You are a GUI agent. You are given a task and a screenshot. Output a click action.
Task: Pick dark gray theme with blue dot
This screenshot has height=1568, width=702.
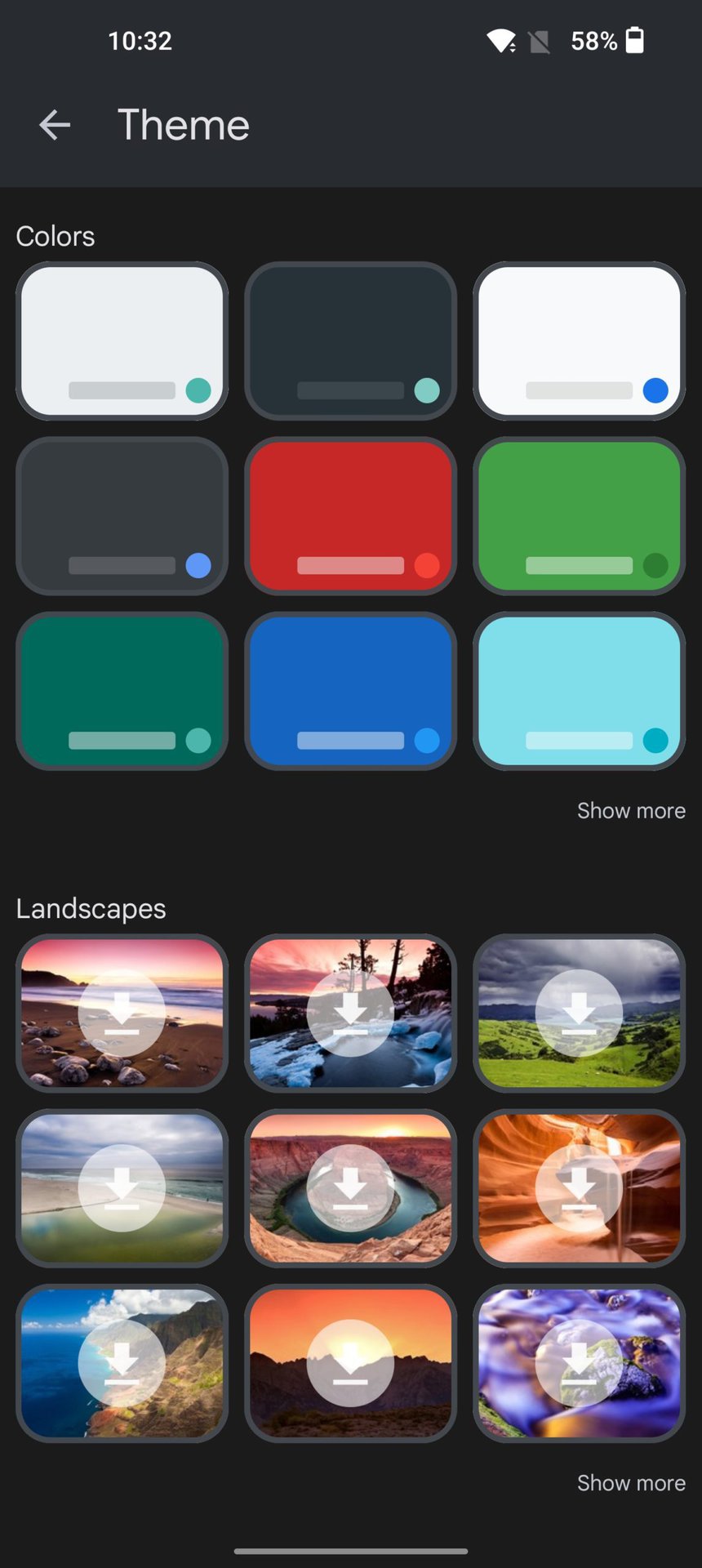tap(122, 515)
